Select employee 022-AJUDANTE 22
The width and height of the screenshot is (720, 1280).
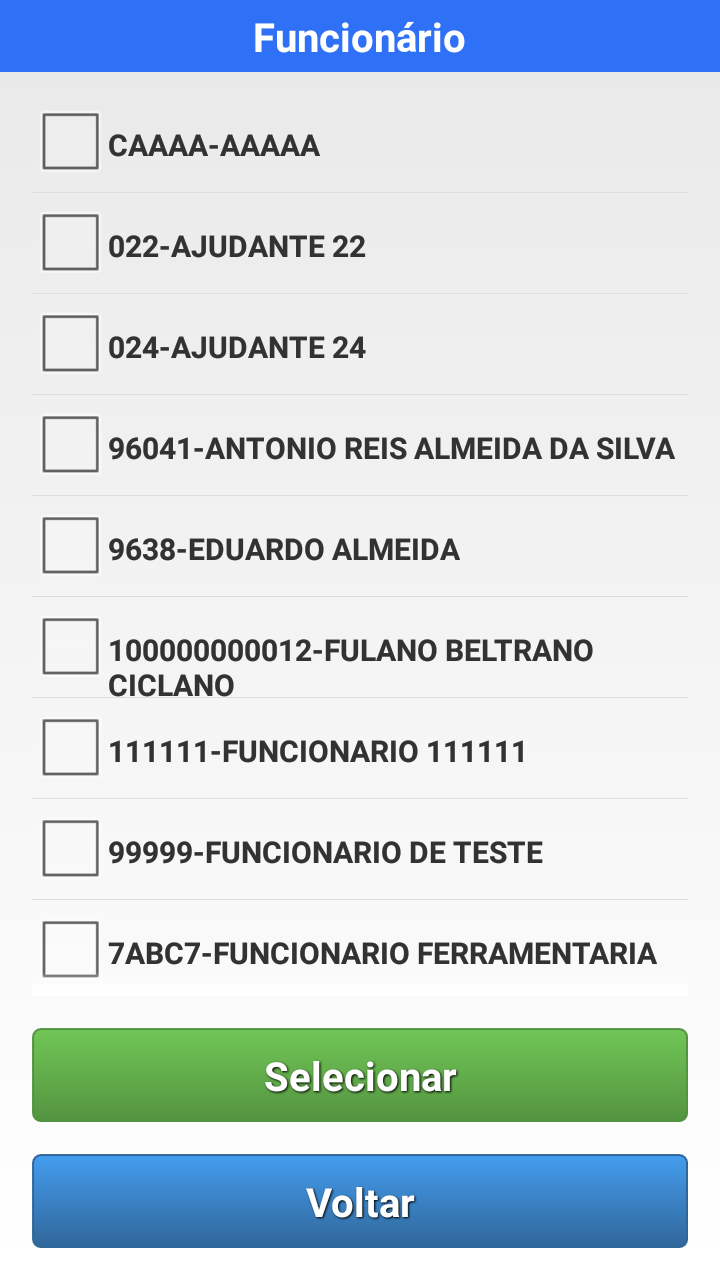(x=70, y=242)
